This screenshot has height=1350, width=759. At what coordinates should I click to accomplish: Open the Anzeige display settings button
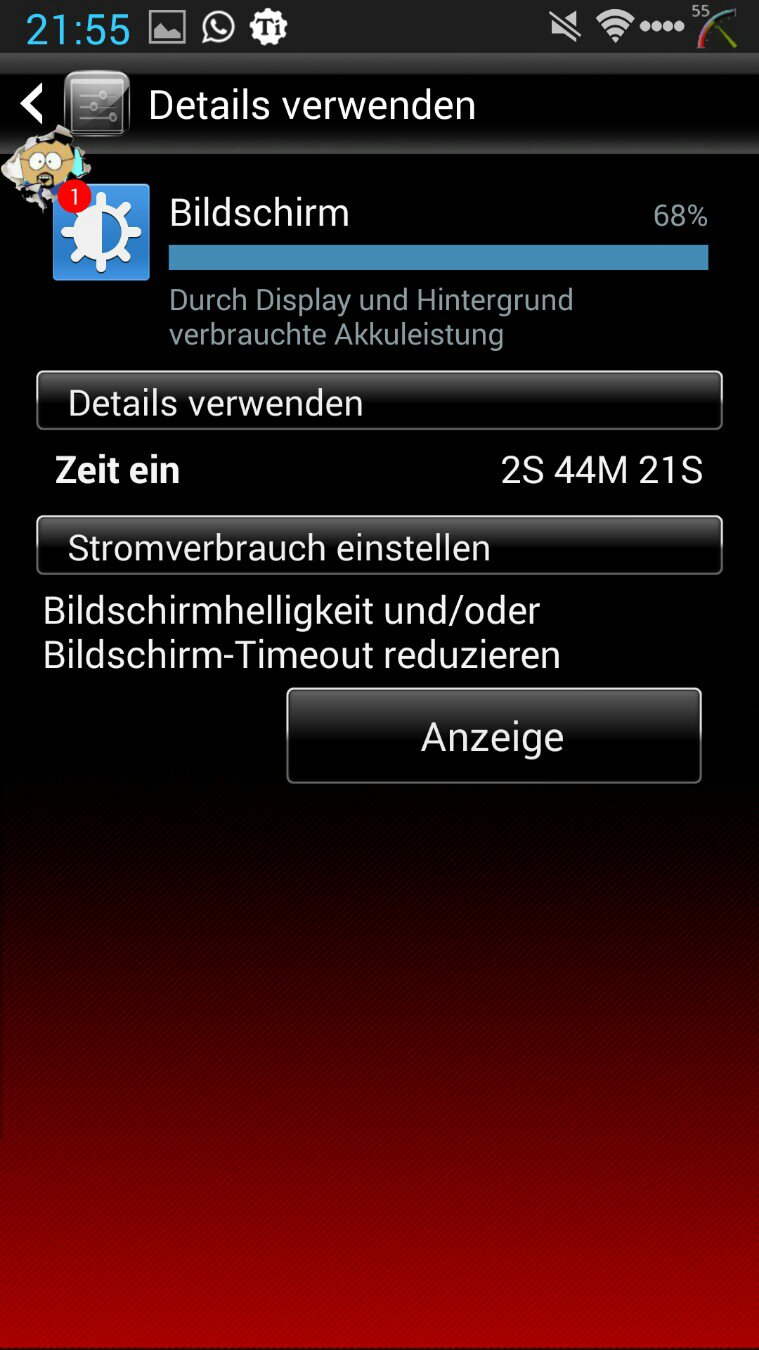(493, 736)
